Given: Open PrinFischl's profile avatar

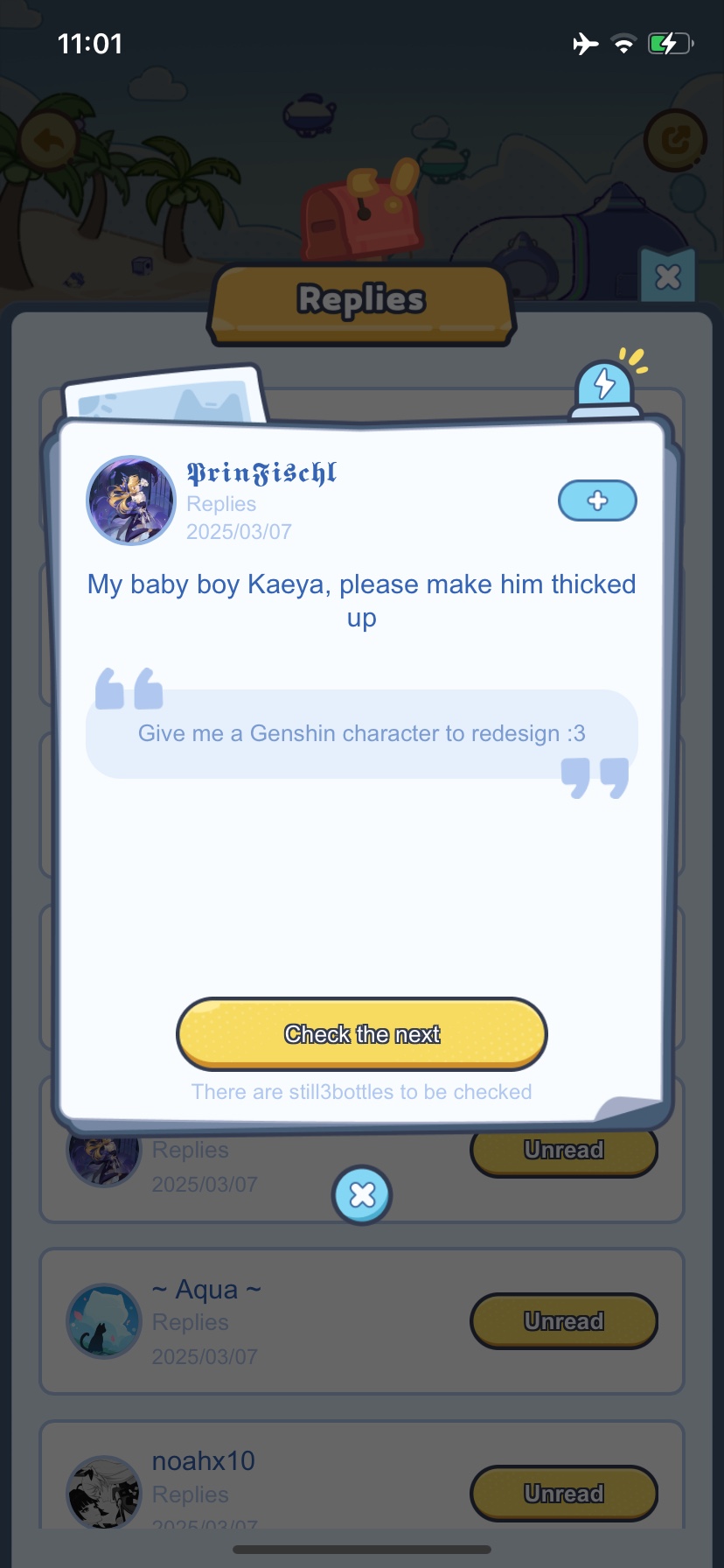Looking at the screenshot, I should 131,500.
